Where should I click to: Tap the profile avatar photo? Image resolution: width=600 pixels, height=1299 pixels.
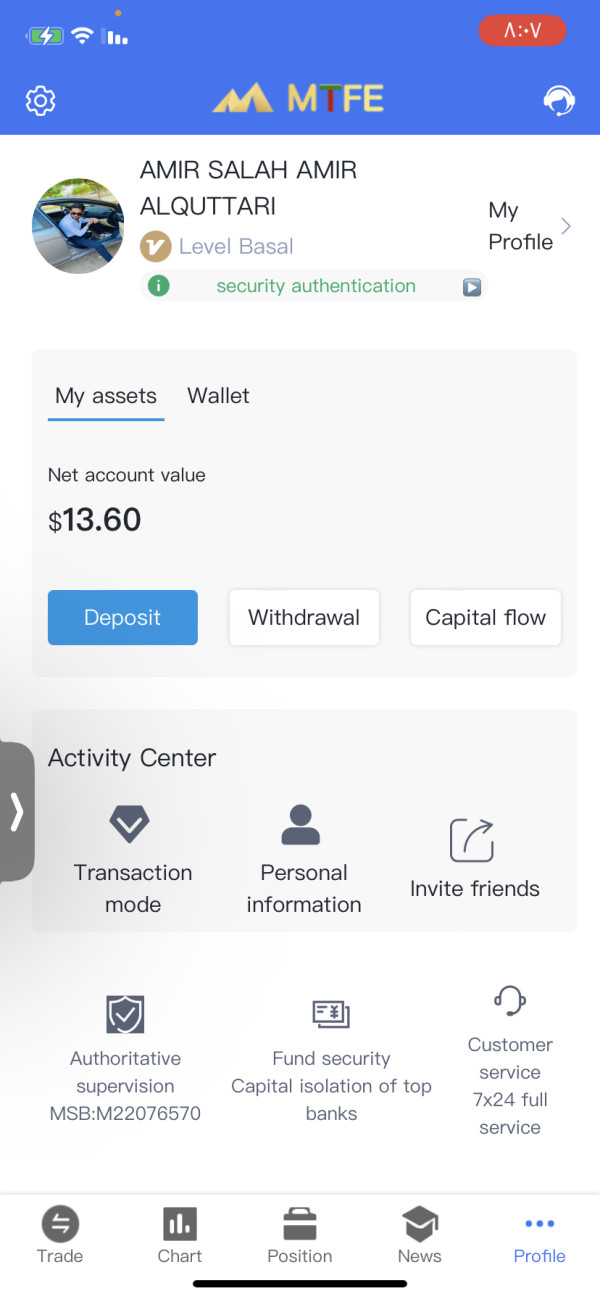78,226
